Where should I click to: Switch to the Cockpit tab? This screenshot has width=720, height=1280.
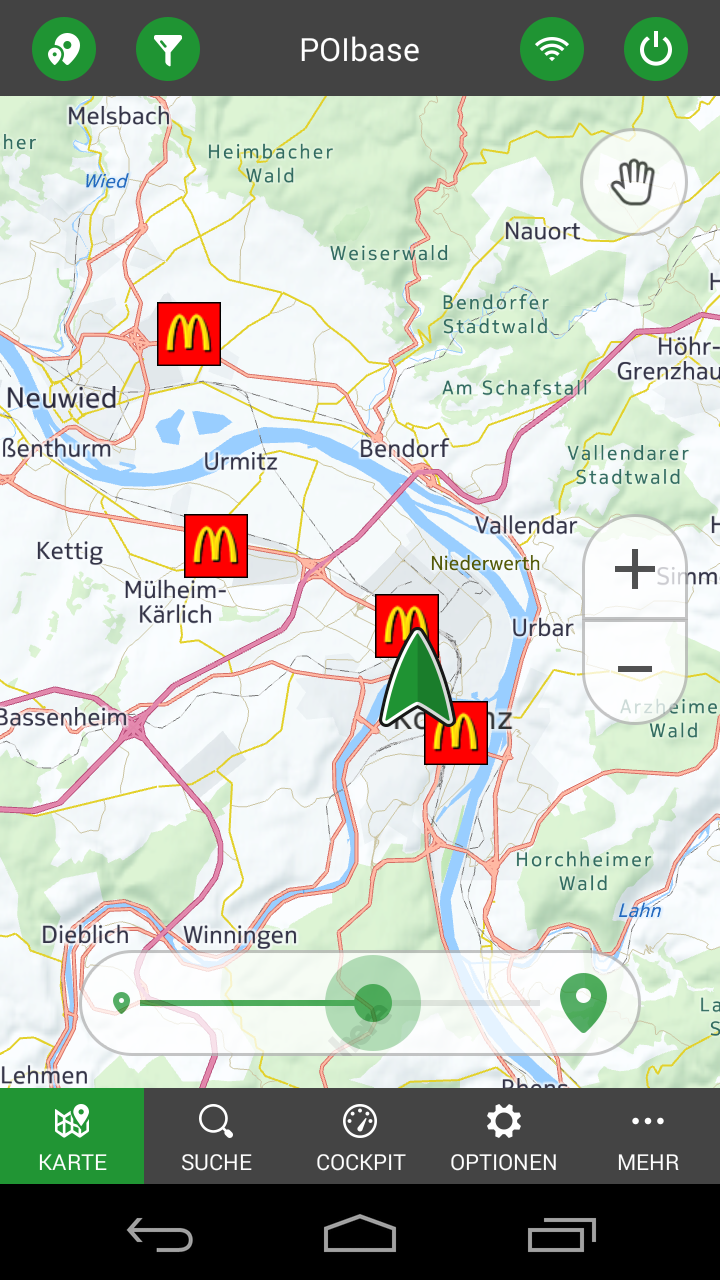click(360, 1137)
